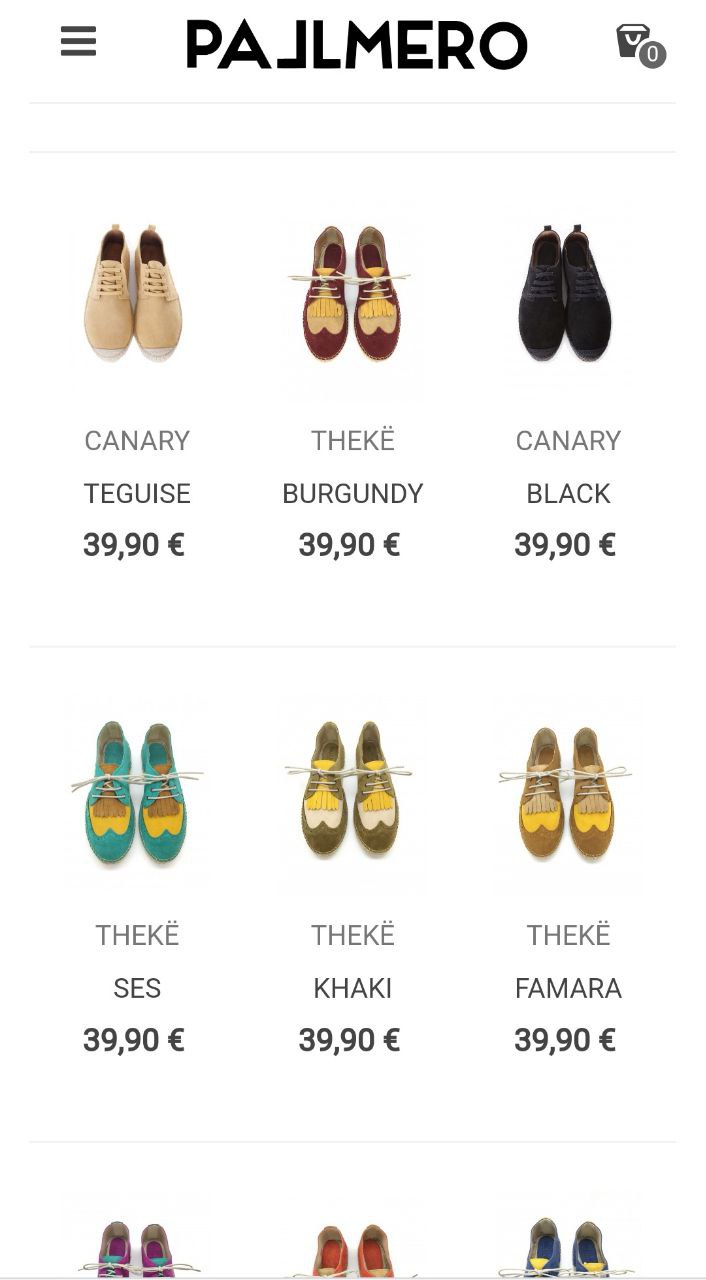Open the hamburger navigation menu
Image resolution: width=706 pixels, height=1280 pixels.
pyautogui.click(x=78, y=42)
